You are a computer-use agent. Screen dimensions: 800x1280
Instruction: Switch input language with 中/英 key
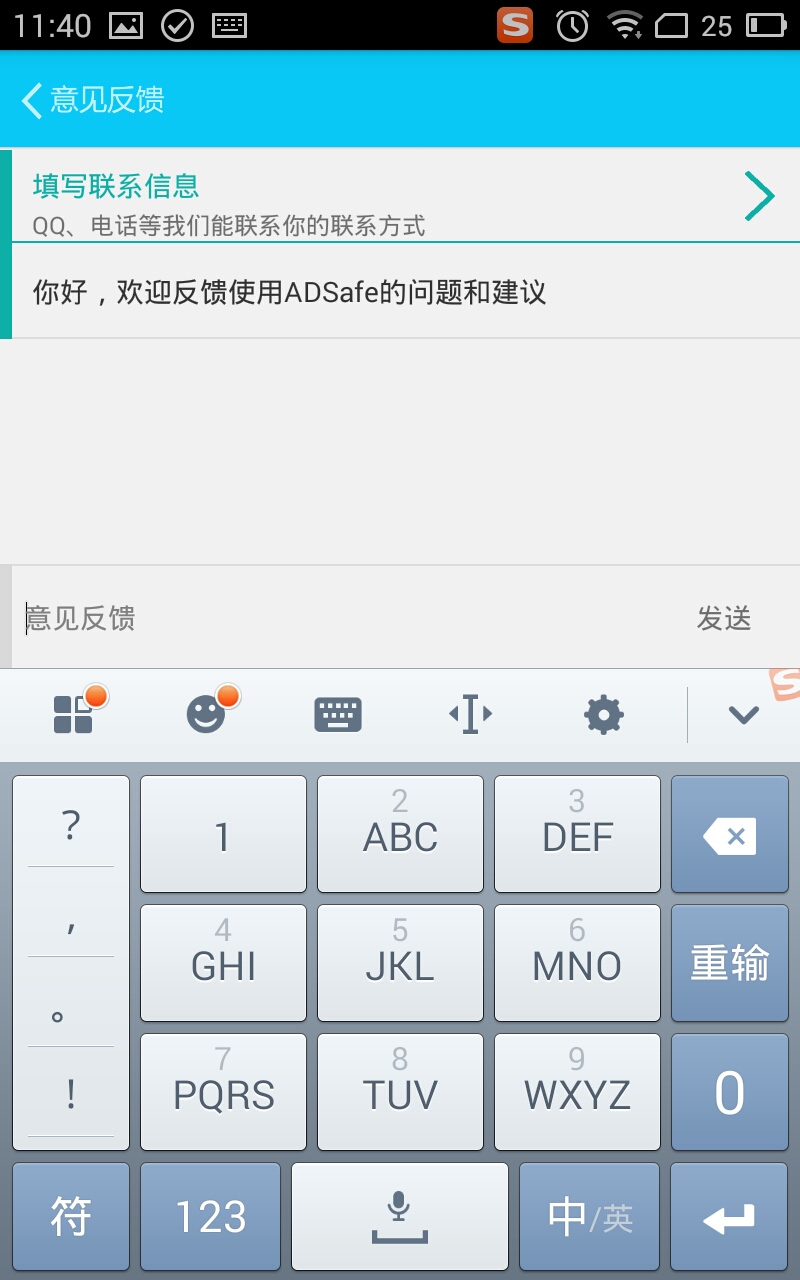pos(589,1217)
